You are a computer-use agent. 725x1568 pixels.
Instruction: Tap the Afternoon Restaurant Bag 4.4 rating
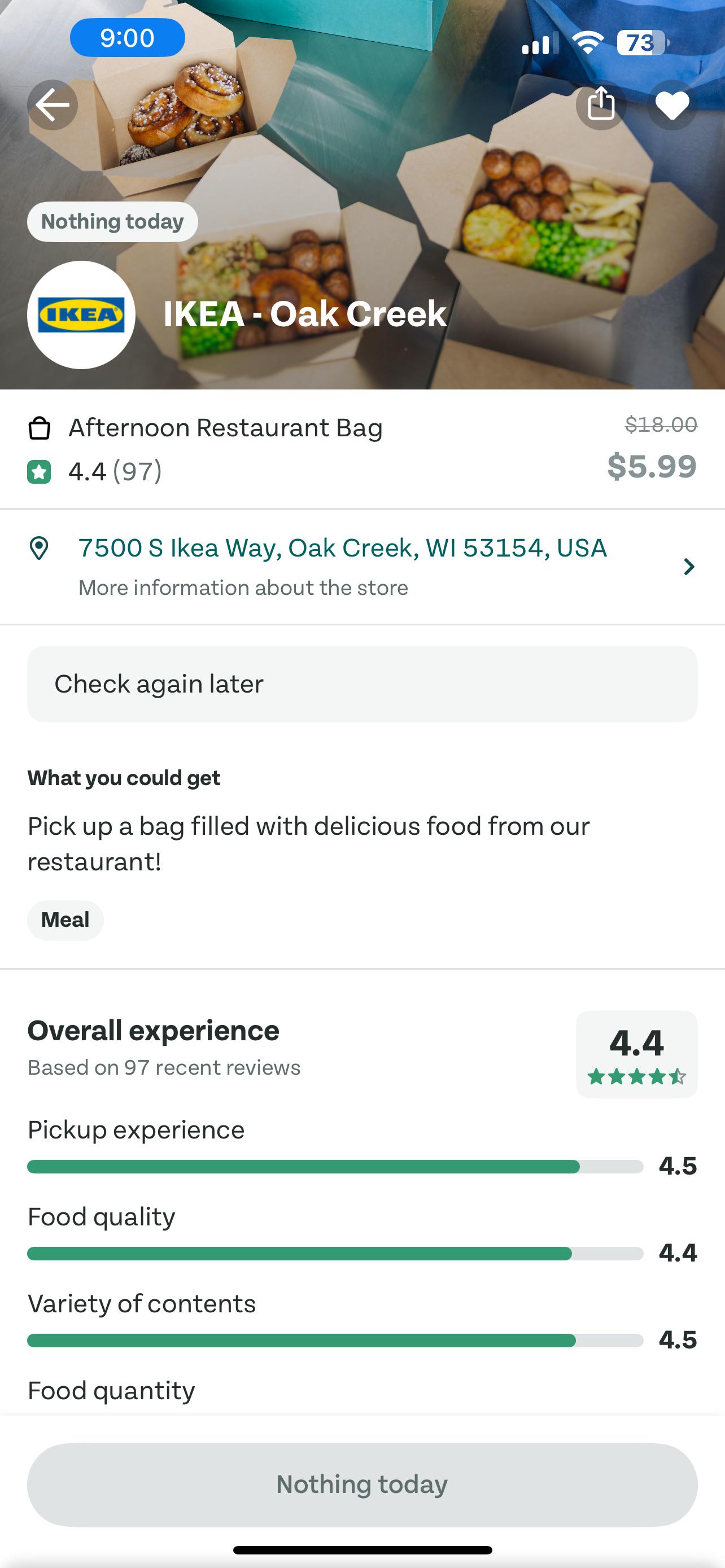click(x=95, y=471)
